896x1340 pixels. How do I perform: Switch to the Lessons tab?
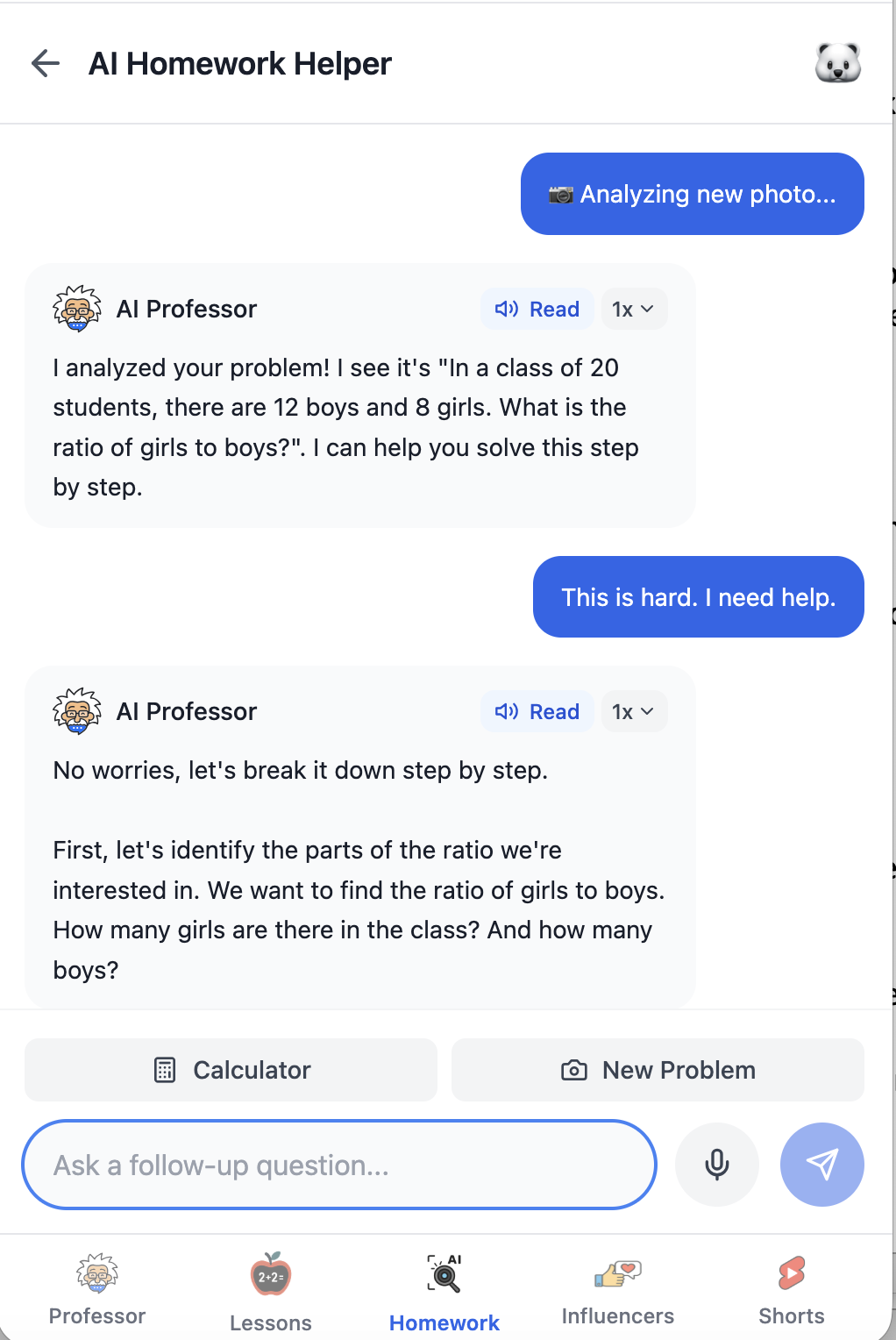(x=271, y=1292)
